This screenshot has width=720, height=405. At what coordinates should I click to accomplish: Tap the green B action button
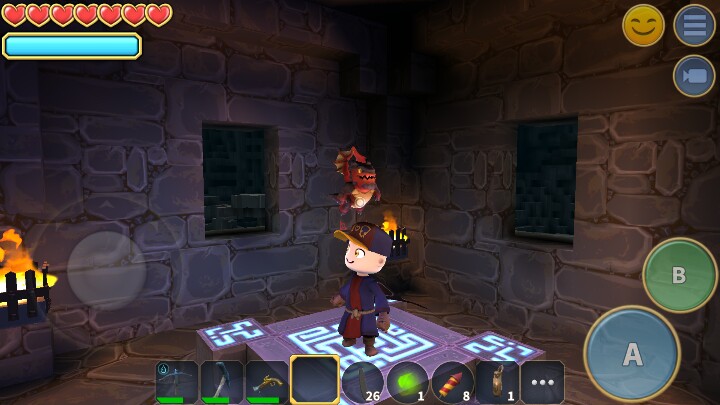coord(679,275)
